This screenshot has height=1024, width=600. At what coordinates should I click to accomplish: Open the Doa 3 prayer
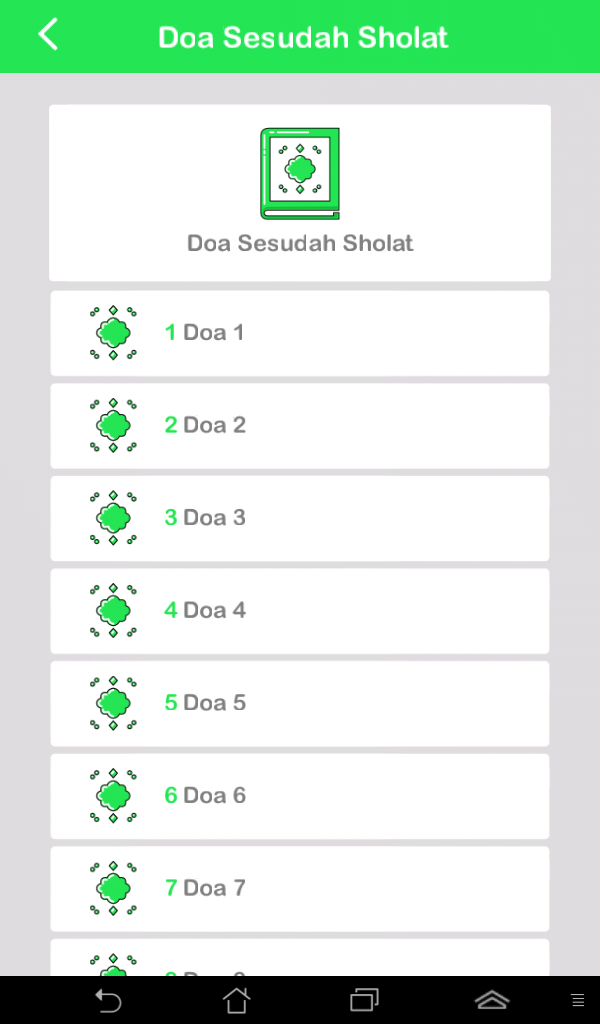coord(300,518)
